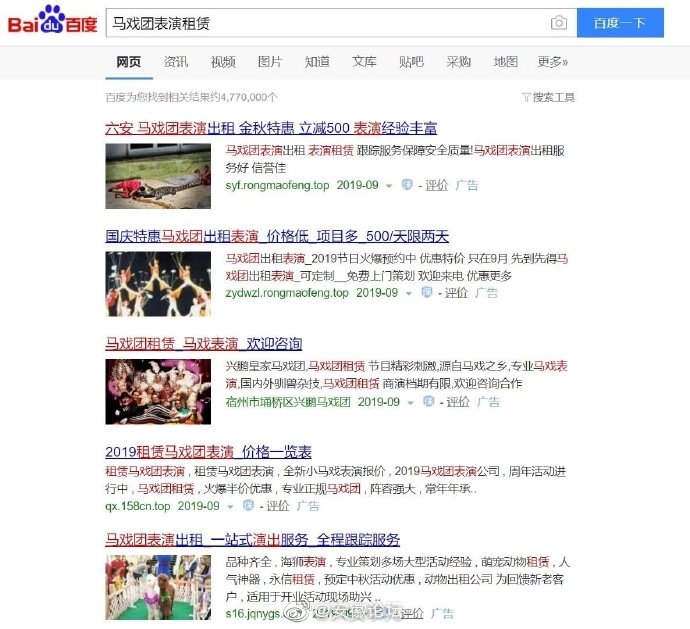Switch to the 采购 tab
690x629 pixels.
pyautogui.click(x=458, y=62)
